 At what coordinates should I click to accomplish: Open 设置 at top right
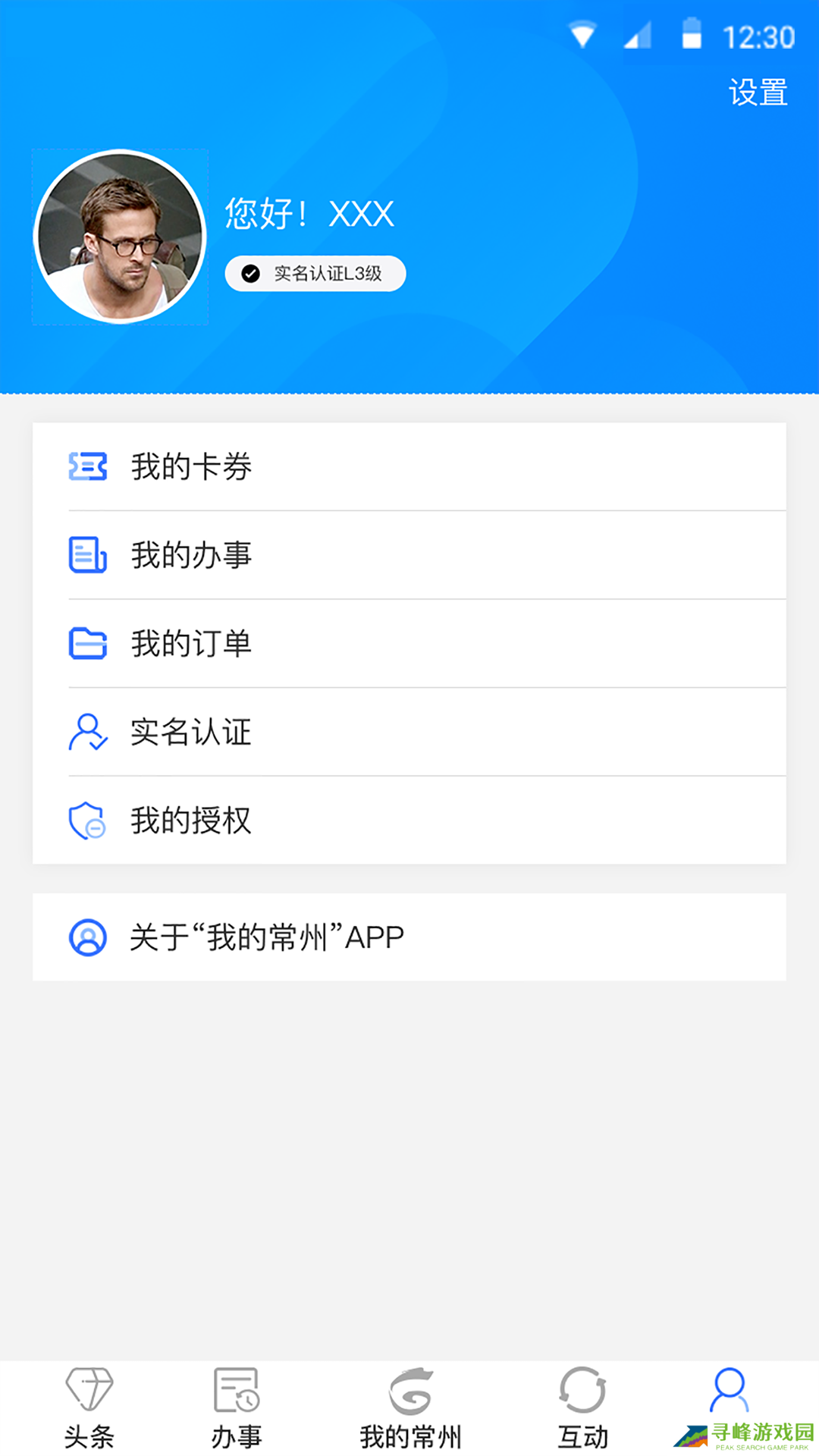(x=758, y=93)
